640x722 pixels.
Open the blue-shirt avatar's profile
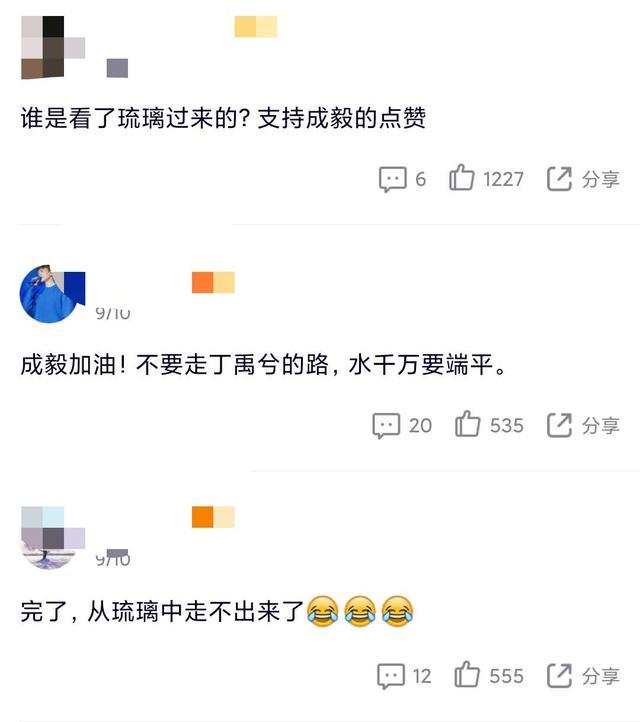tap(52, 295)
